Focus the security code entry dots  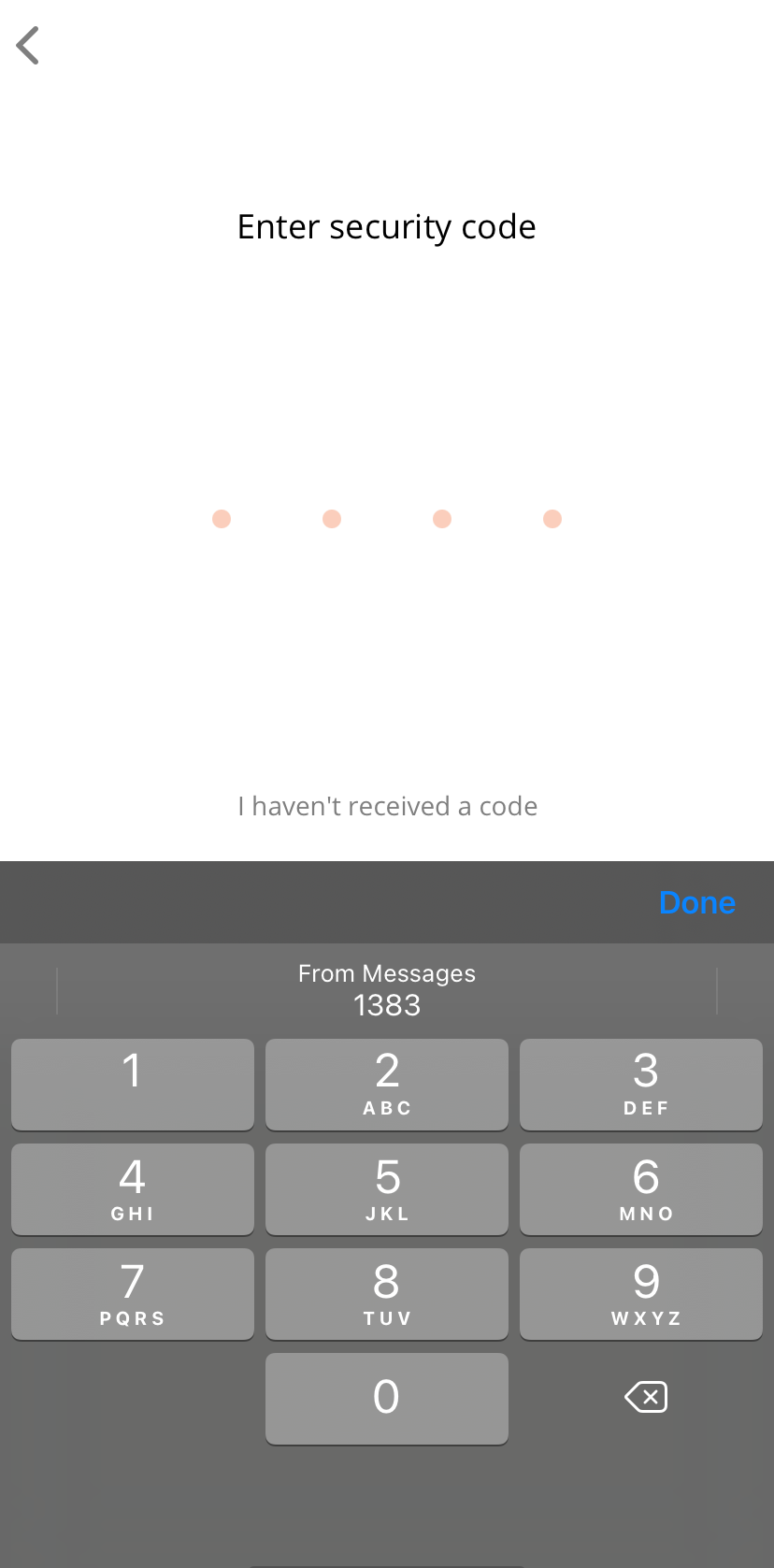point(387,519)
